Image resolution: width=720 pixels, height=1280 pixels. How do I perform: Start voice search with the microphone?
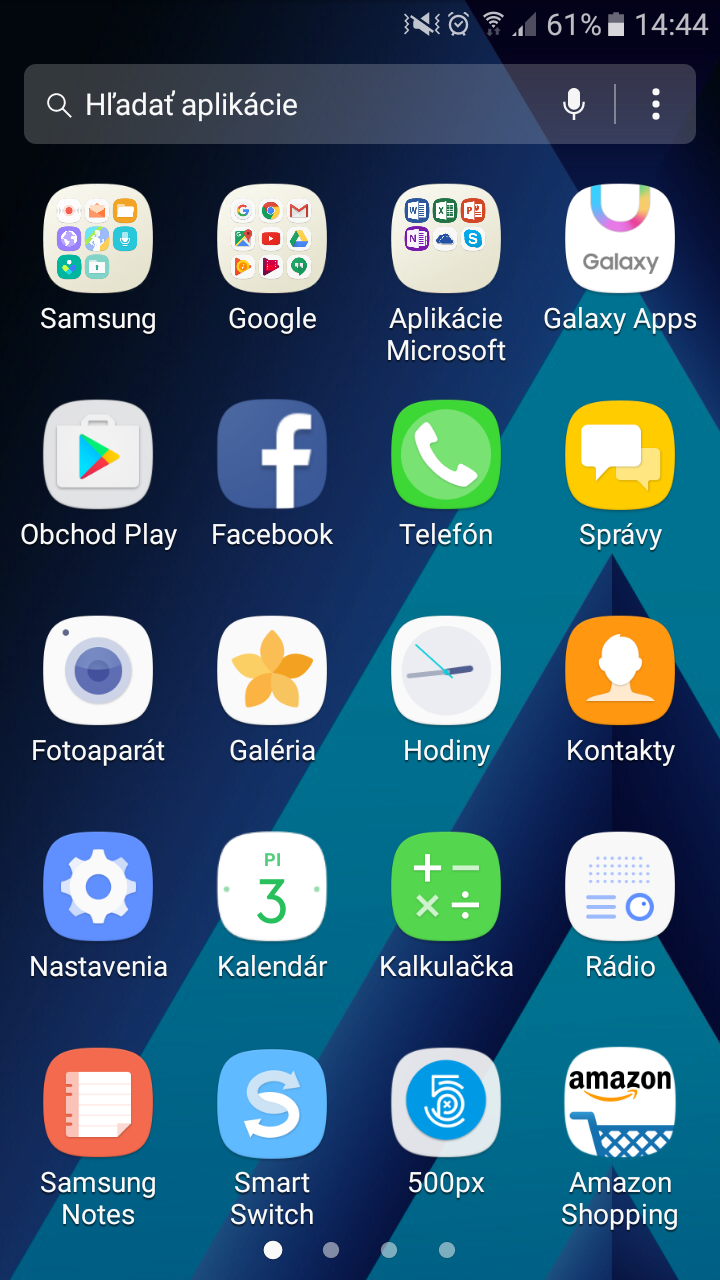coord(574,104)
